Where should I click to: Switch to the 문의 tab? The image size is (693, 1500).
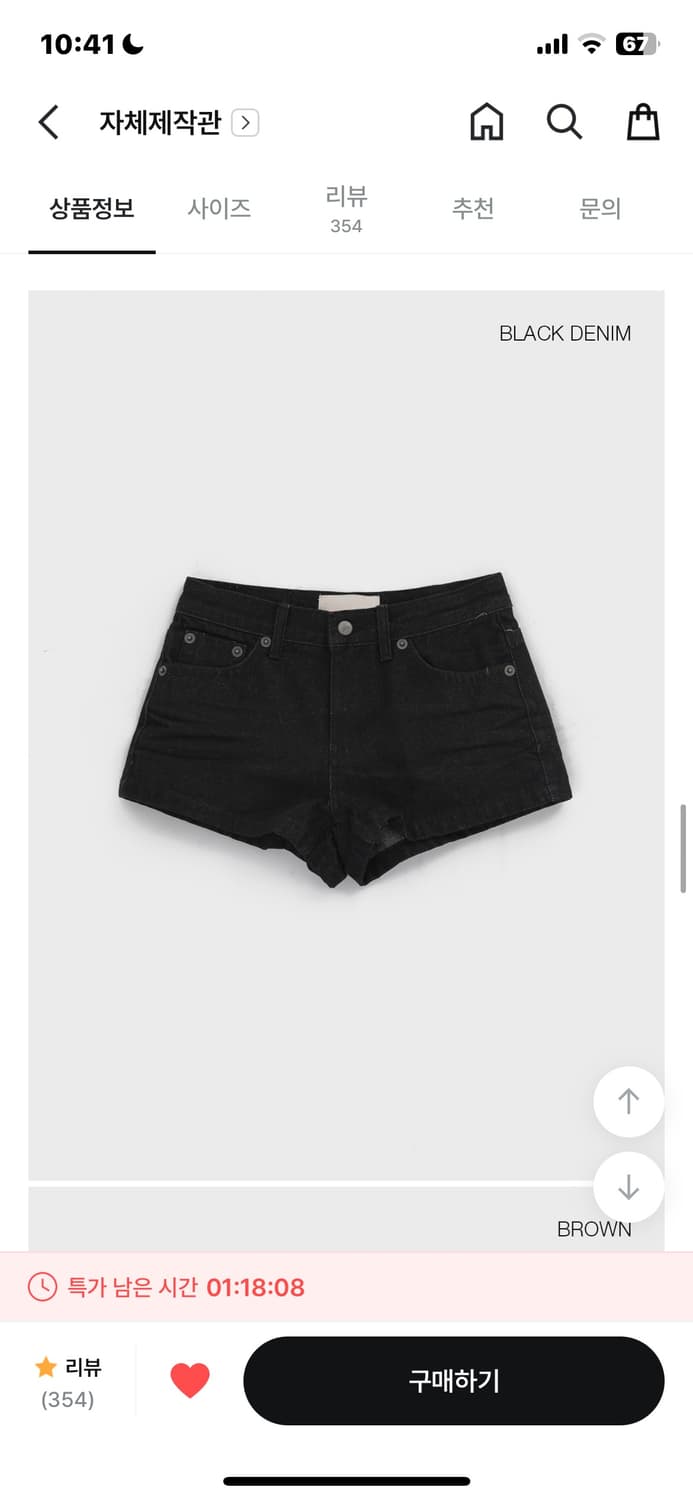[600, 208]
